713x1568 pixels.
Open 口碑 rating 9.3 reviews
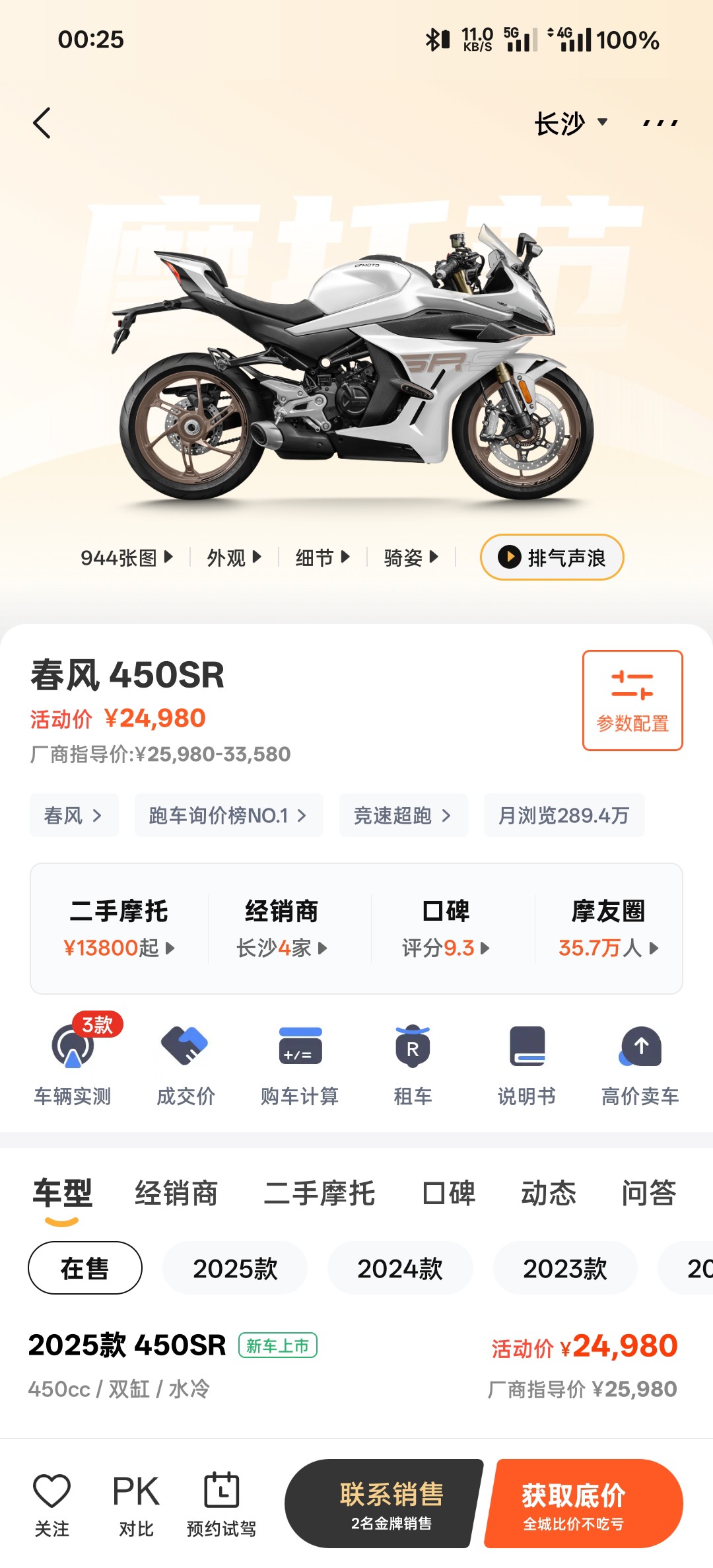pos(446,929)
